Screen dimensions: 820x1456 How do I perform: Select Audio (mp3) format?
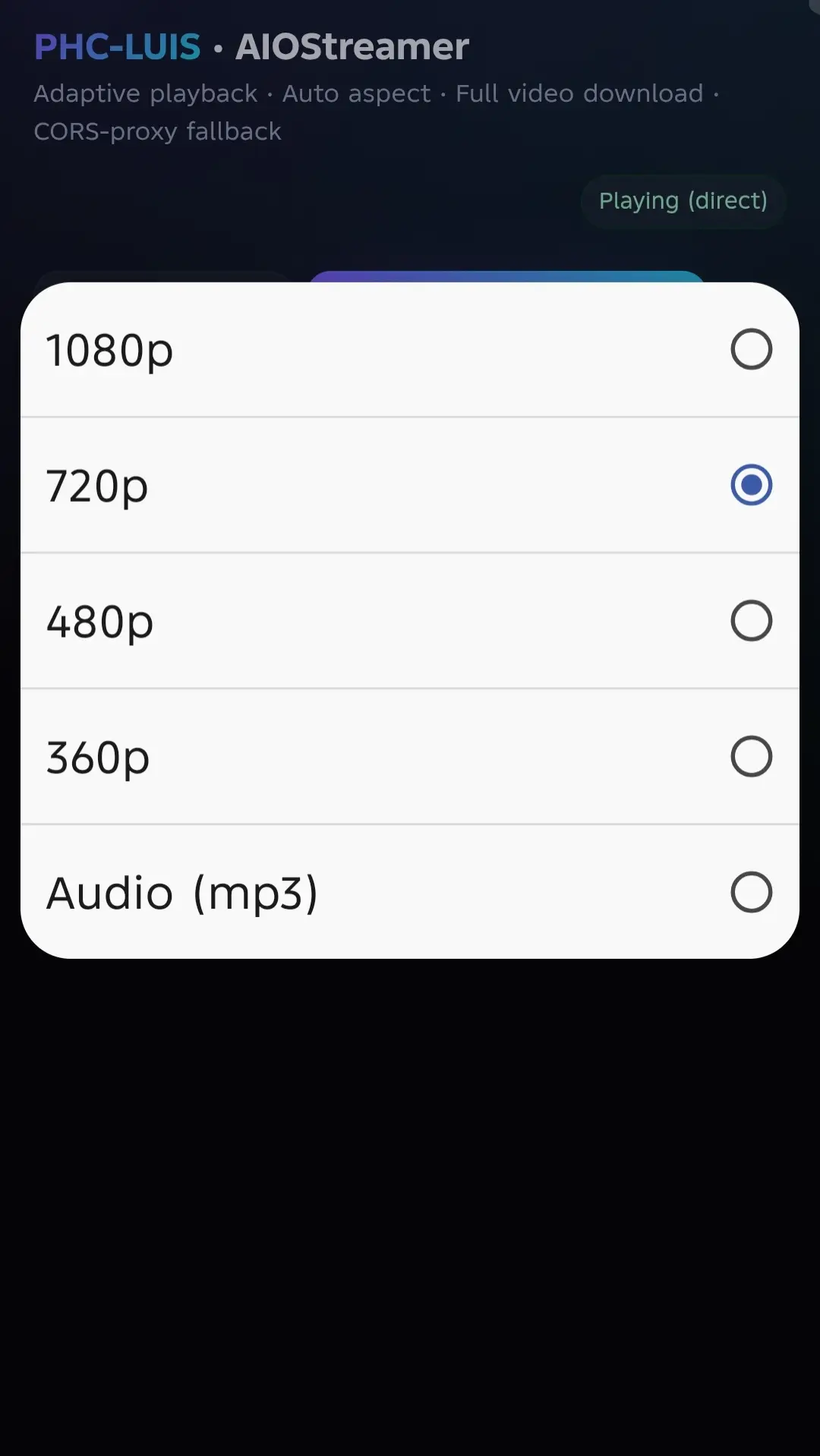[410, 892]
